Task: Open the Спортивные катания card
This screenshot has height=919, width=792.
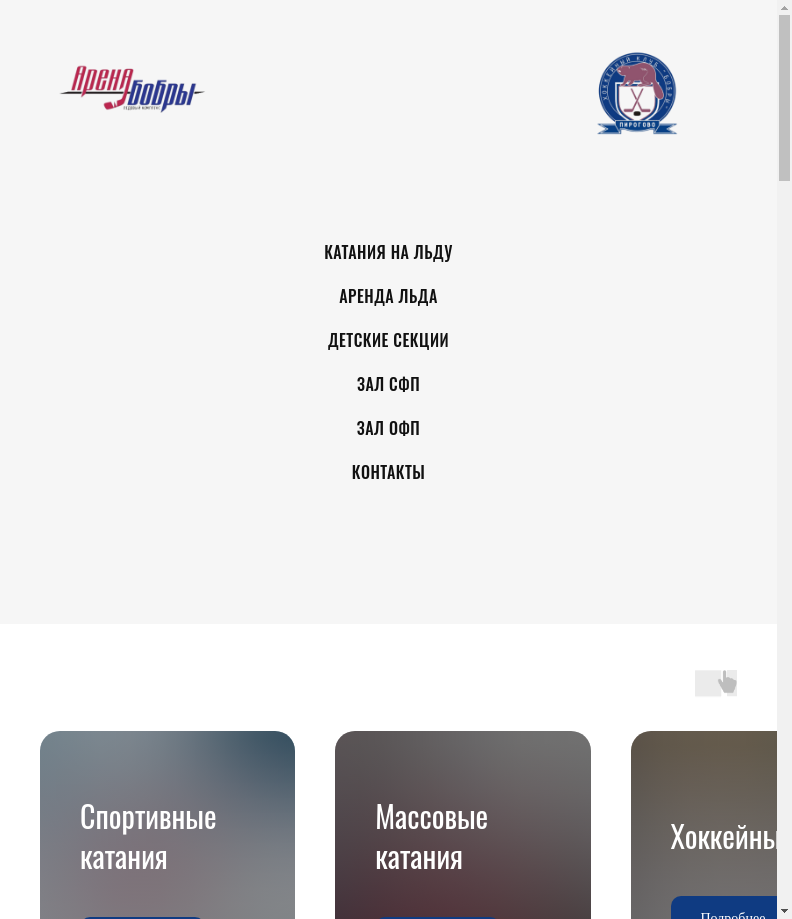Action: click(x=167, y=836)
